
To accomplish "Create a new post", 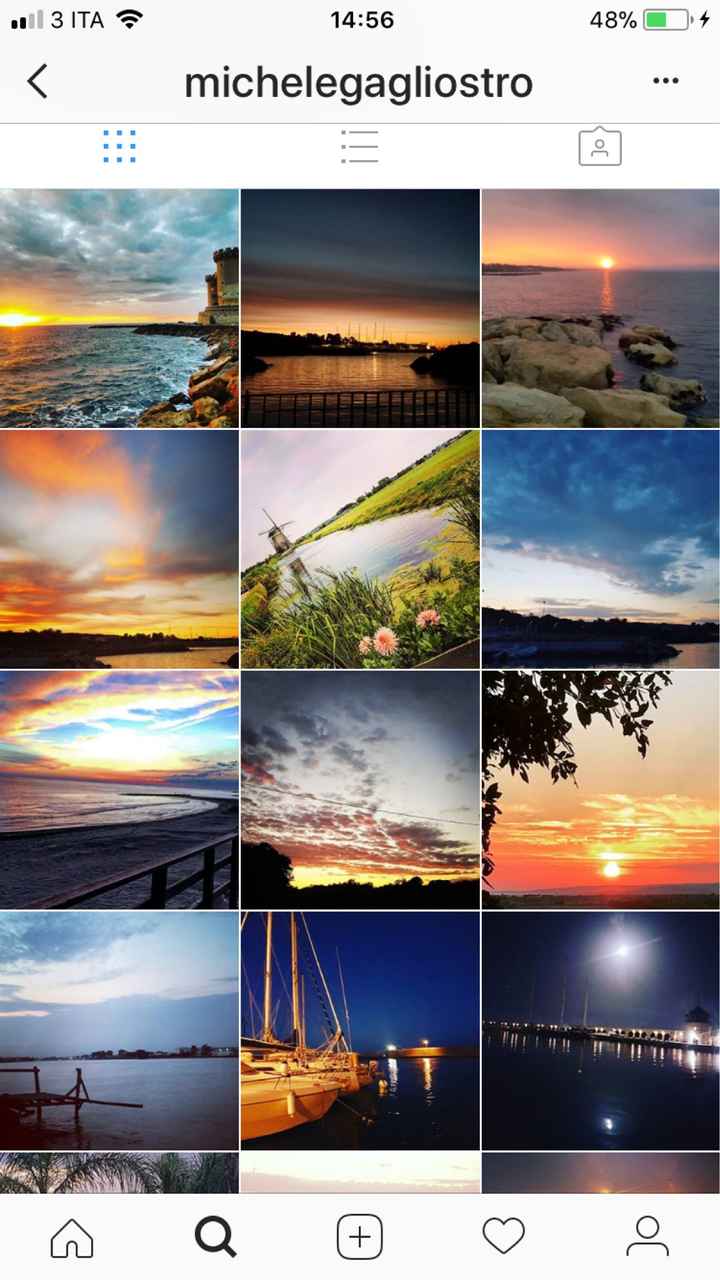I will (x=360, y=1238).
